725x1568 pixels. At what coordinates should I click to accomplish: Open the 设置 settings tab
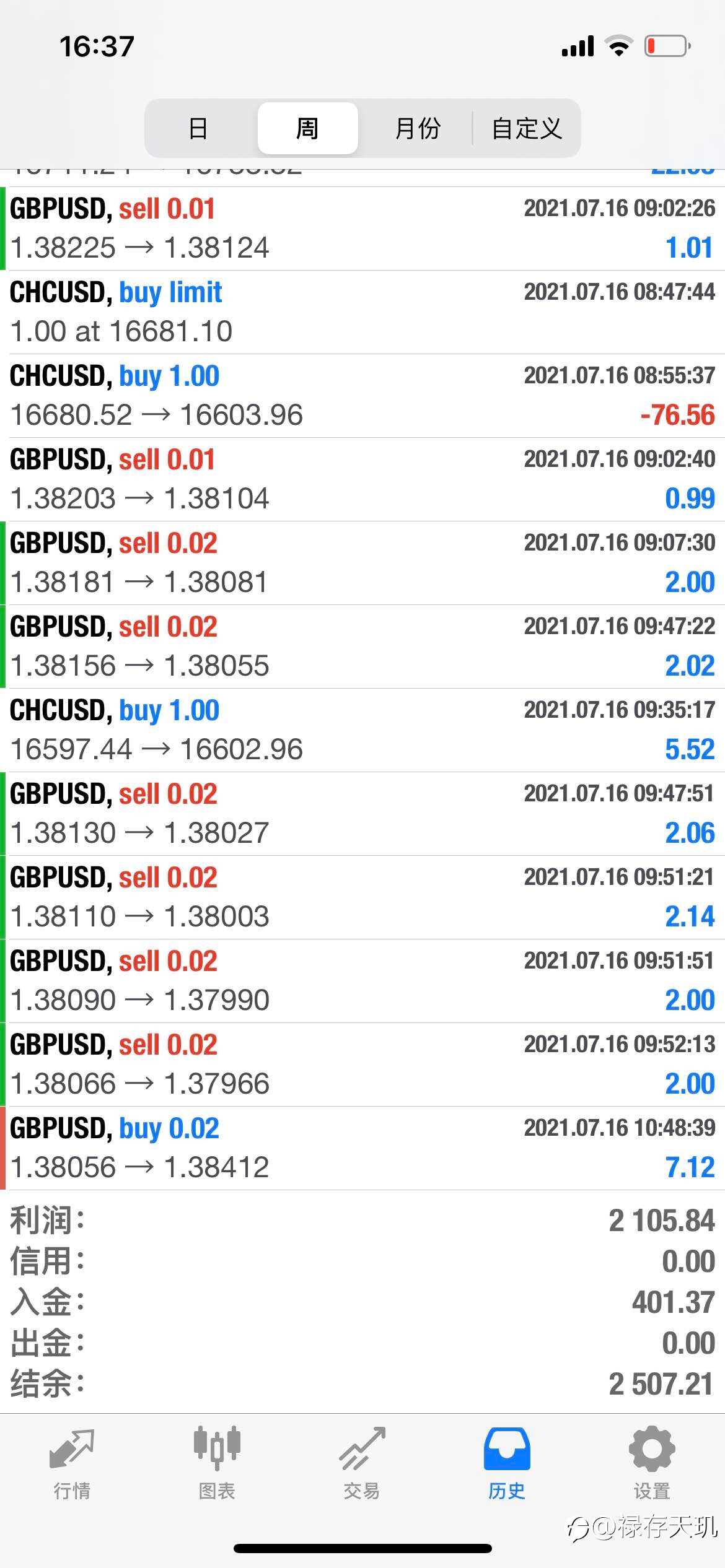(x=652, y=1464)
